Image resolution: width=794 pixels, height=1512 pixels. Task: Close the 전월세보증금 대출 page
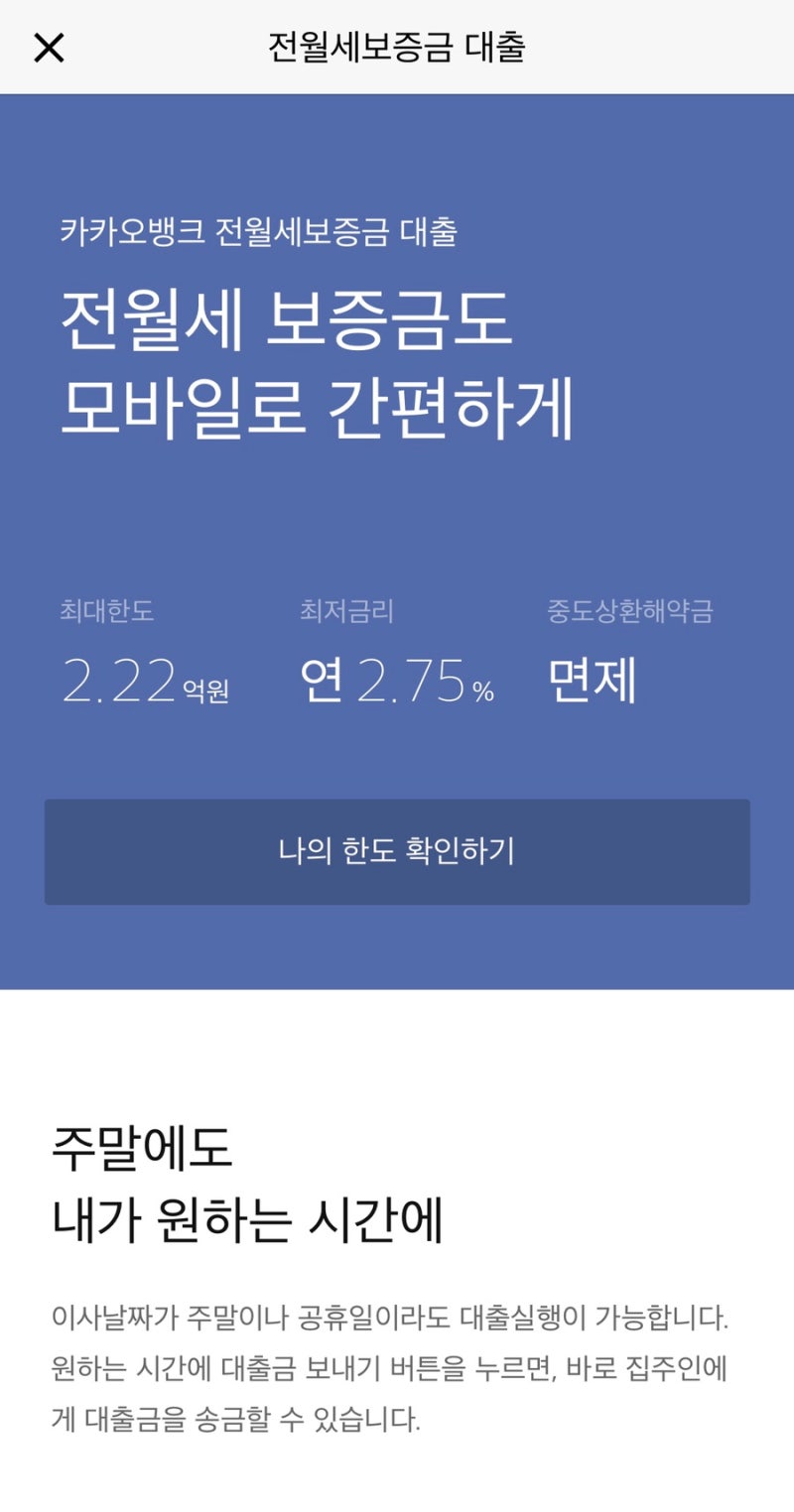coord(49,47)
